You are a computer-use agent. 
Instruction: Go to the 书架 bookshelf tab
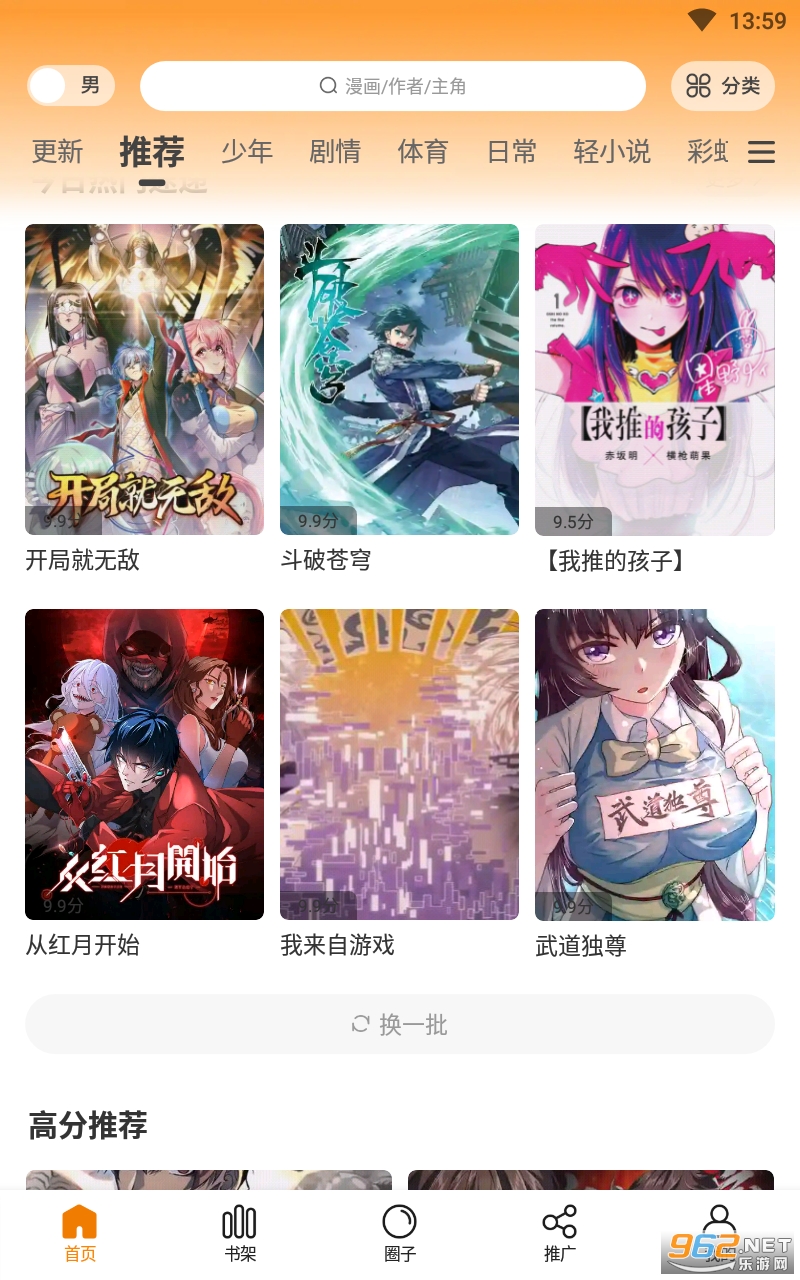pyautogui.click(x=240, y=1233)
